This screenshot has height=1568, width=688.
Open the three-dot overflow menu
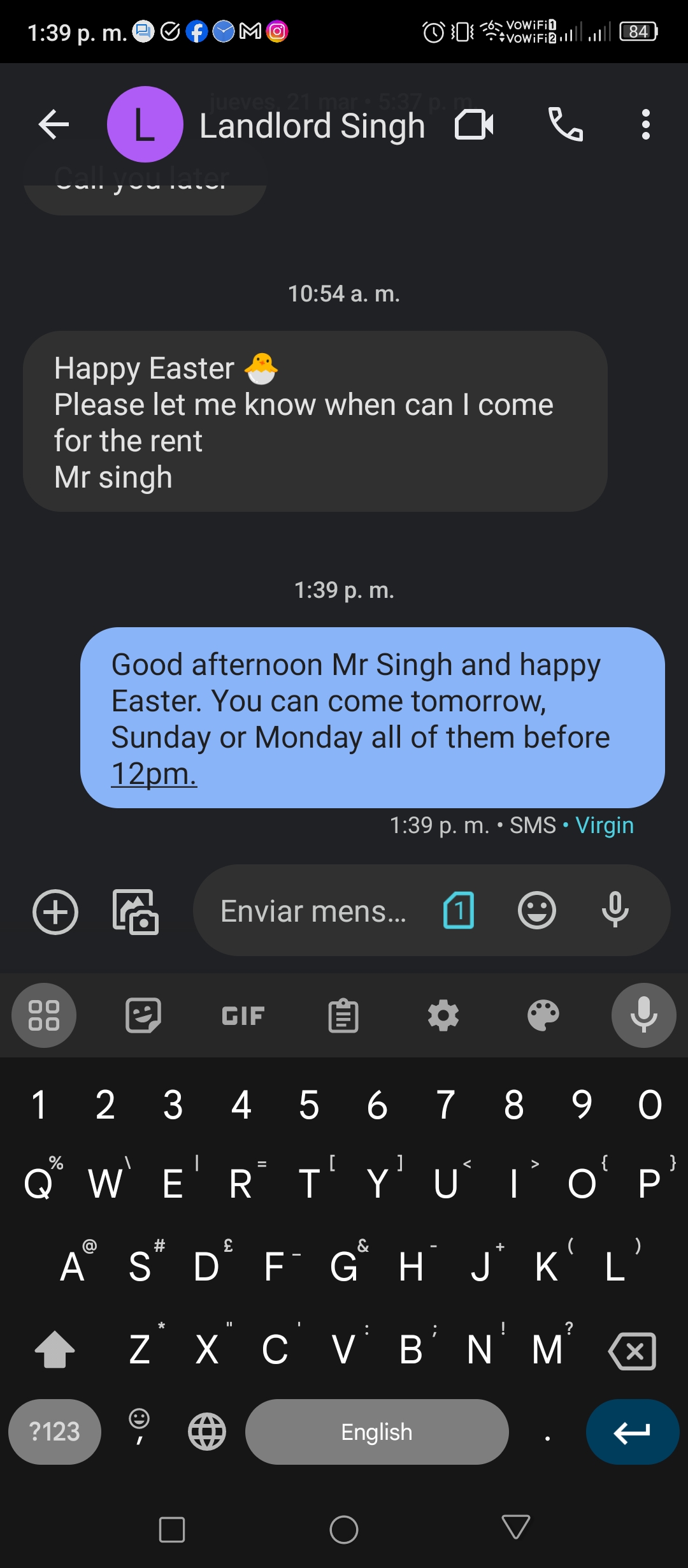pos(646,124)
